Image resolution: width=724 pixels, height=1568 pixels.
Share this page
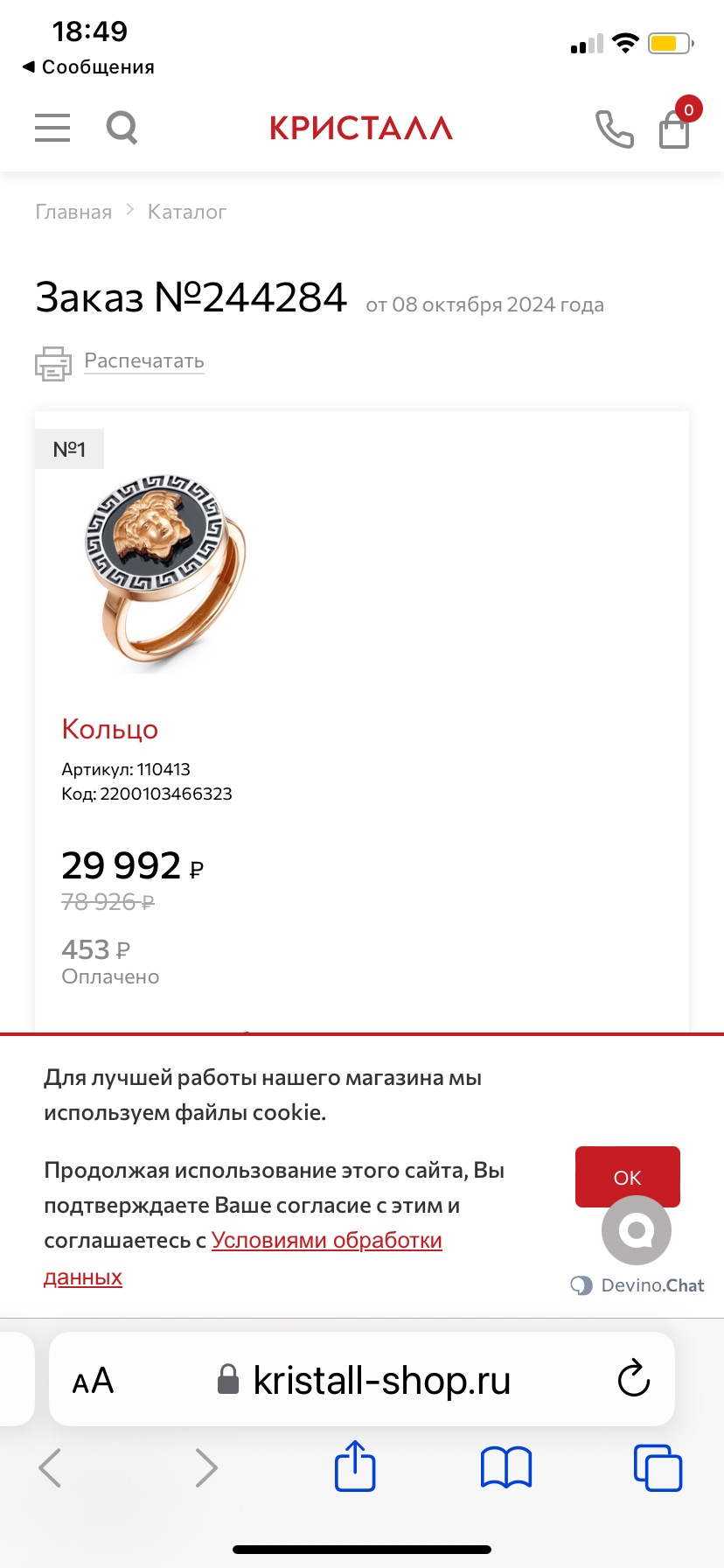[x=355, y=1466]
